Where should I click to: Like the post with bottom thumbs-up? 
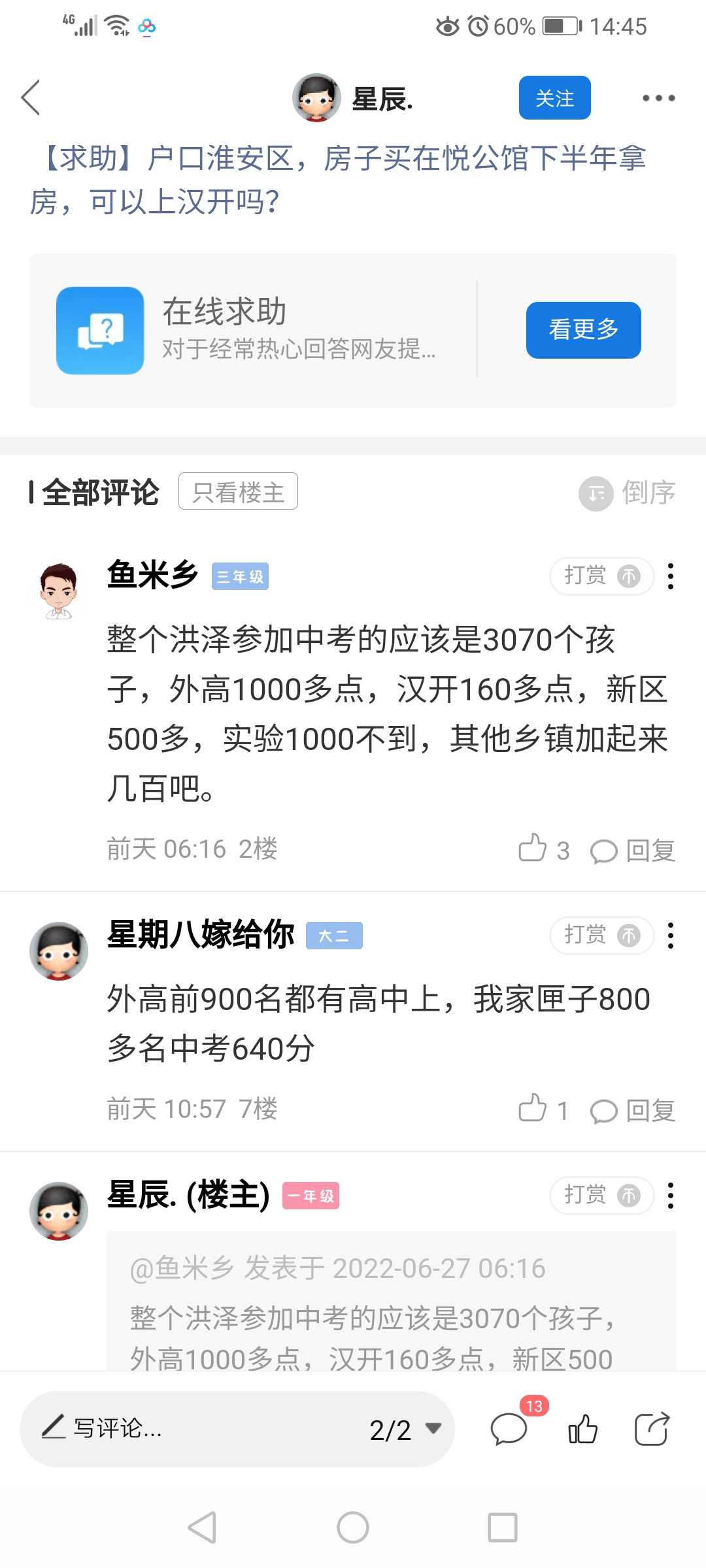tap(582, 1429)
